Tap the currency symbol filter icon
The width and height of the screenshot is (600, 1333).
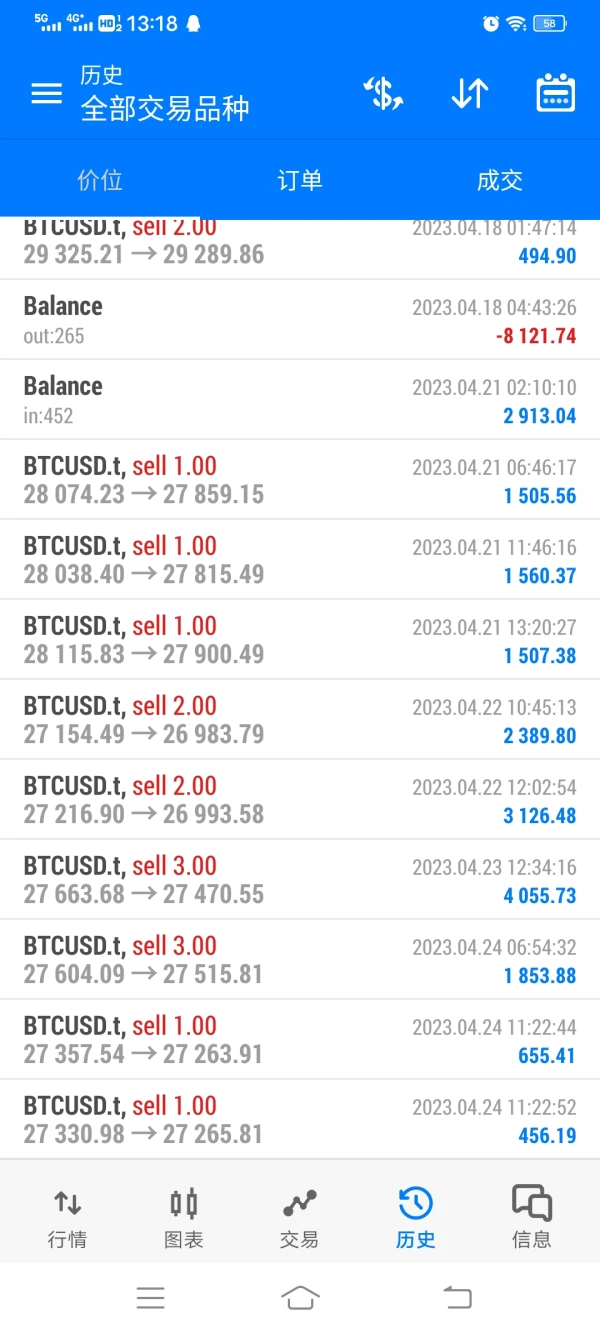(382, 94)
